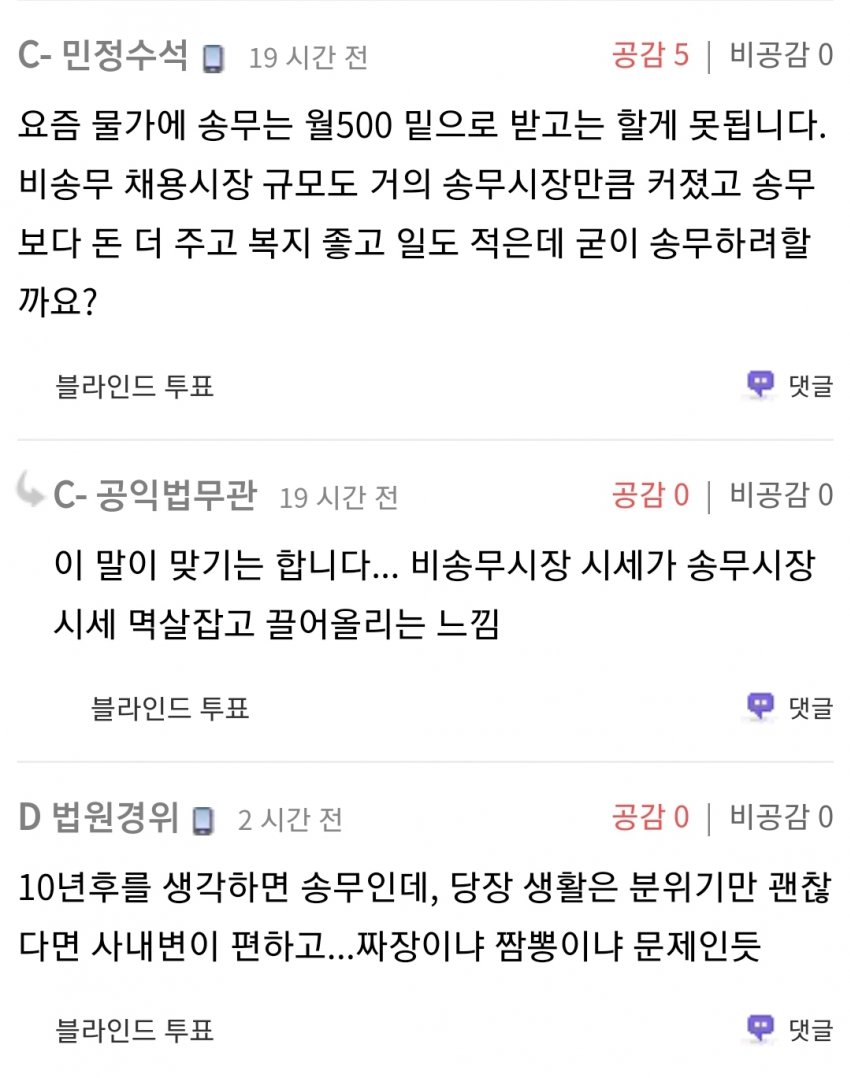The height and width of the screenshot is (1078, 850).
Task: Tap 비공감 on 법원경위's comment
Action: pos(780,817)
